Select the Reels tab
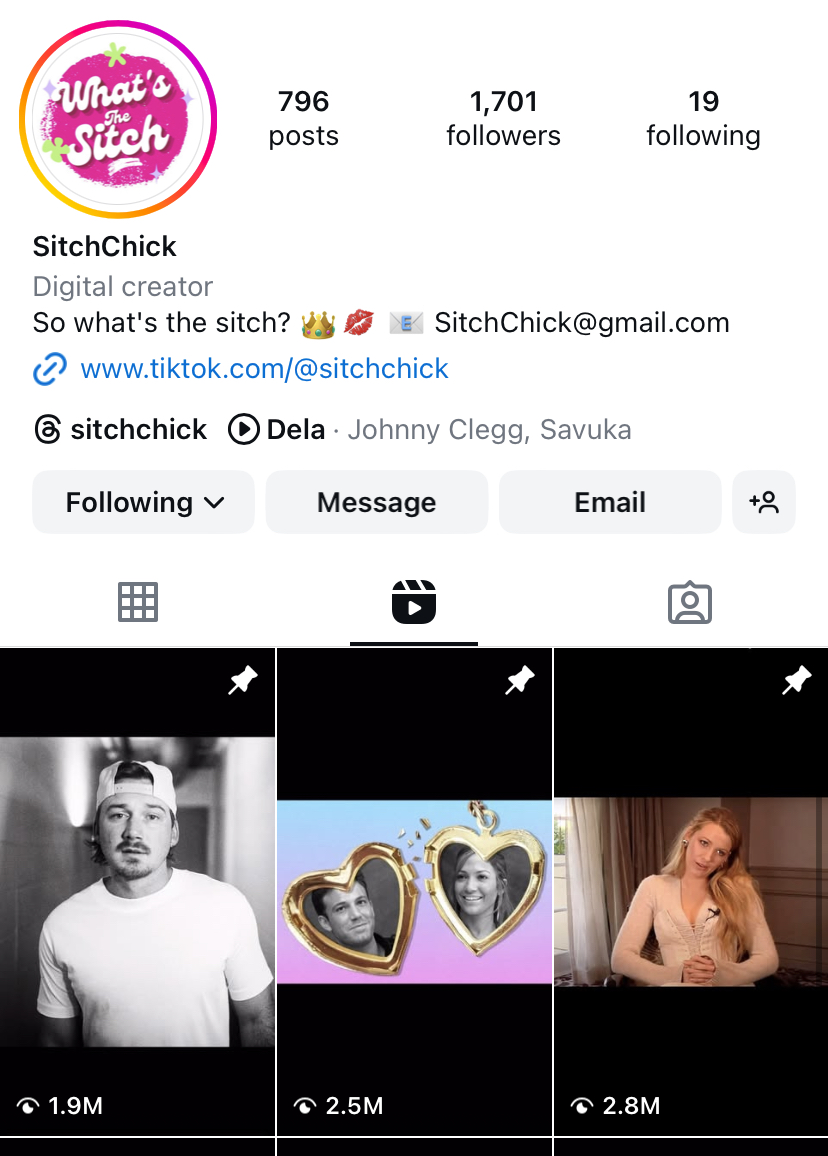The image size is (828, 1156). [x=413, y=602]
